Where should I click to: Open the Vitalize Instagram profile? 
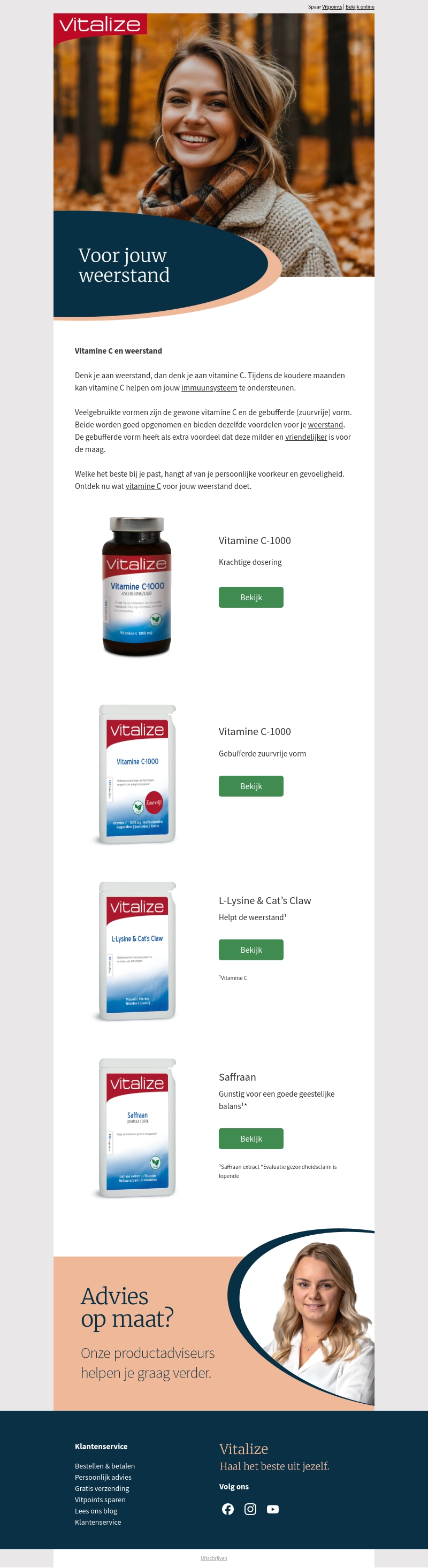250,1509
